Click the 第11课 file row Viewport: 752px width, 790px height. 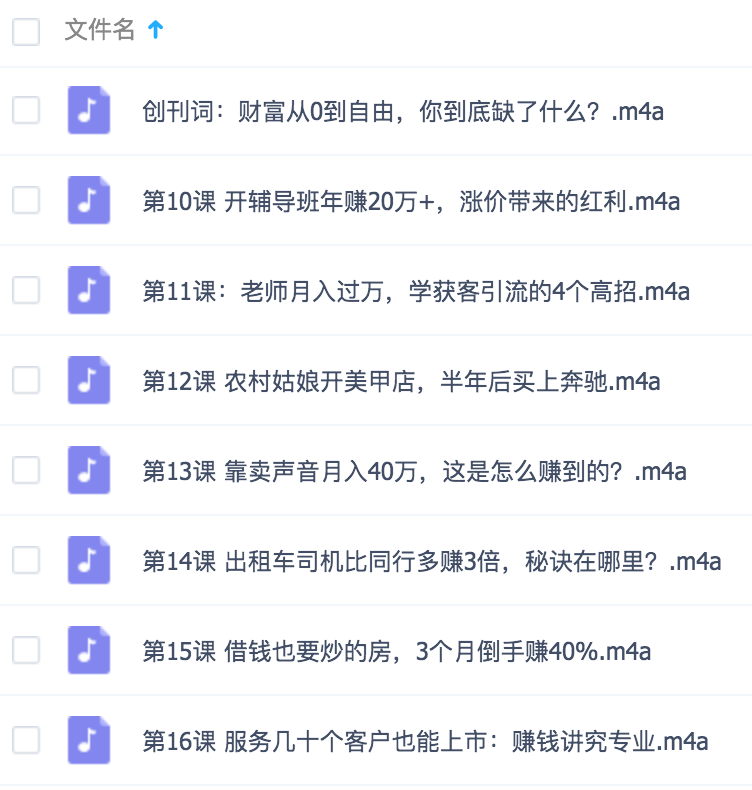[415, 290]
